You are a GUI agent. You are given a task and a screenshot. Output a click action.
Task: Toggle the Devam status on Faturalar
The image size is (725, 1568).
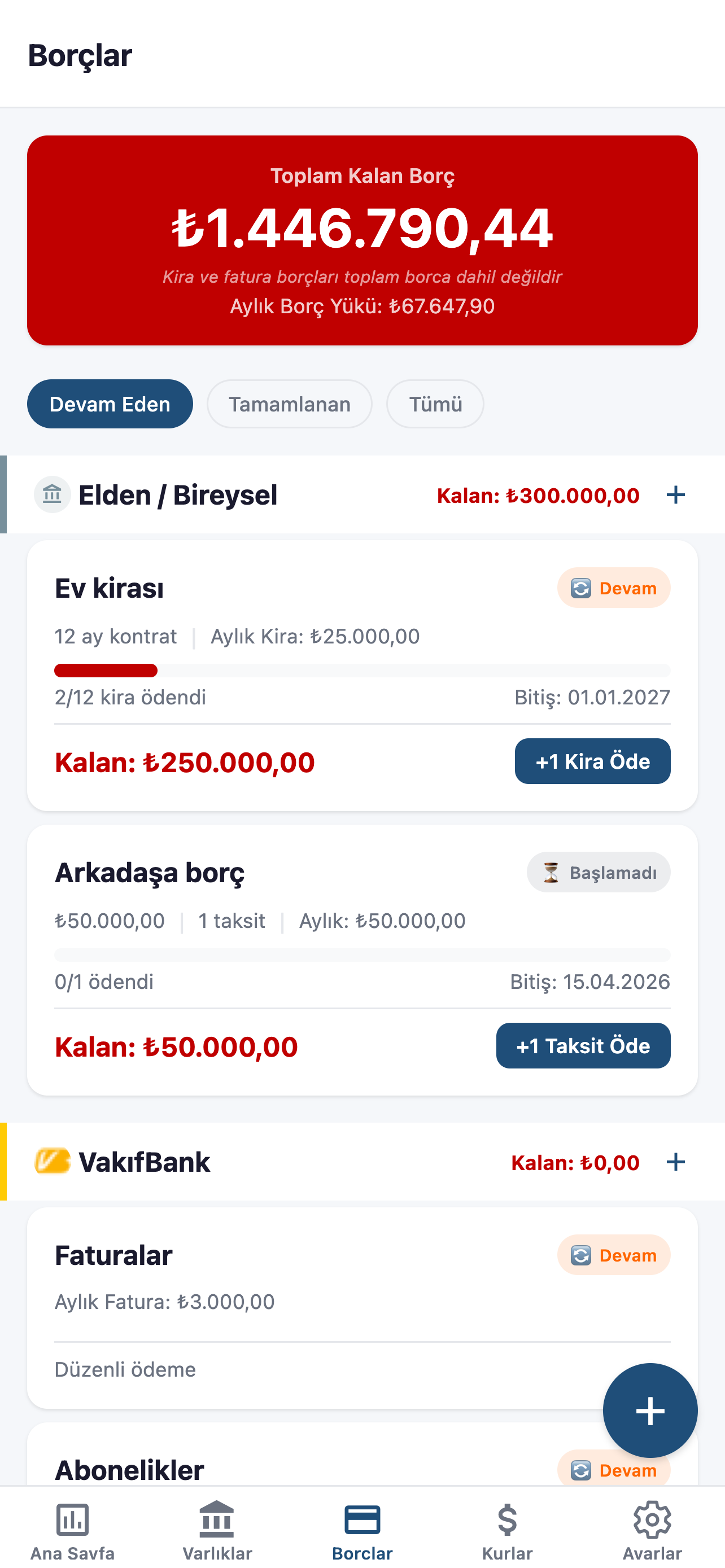pyautogui.click(x=613, y=1255)
